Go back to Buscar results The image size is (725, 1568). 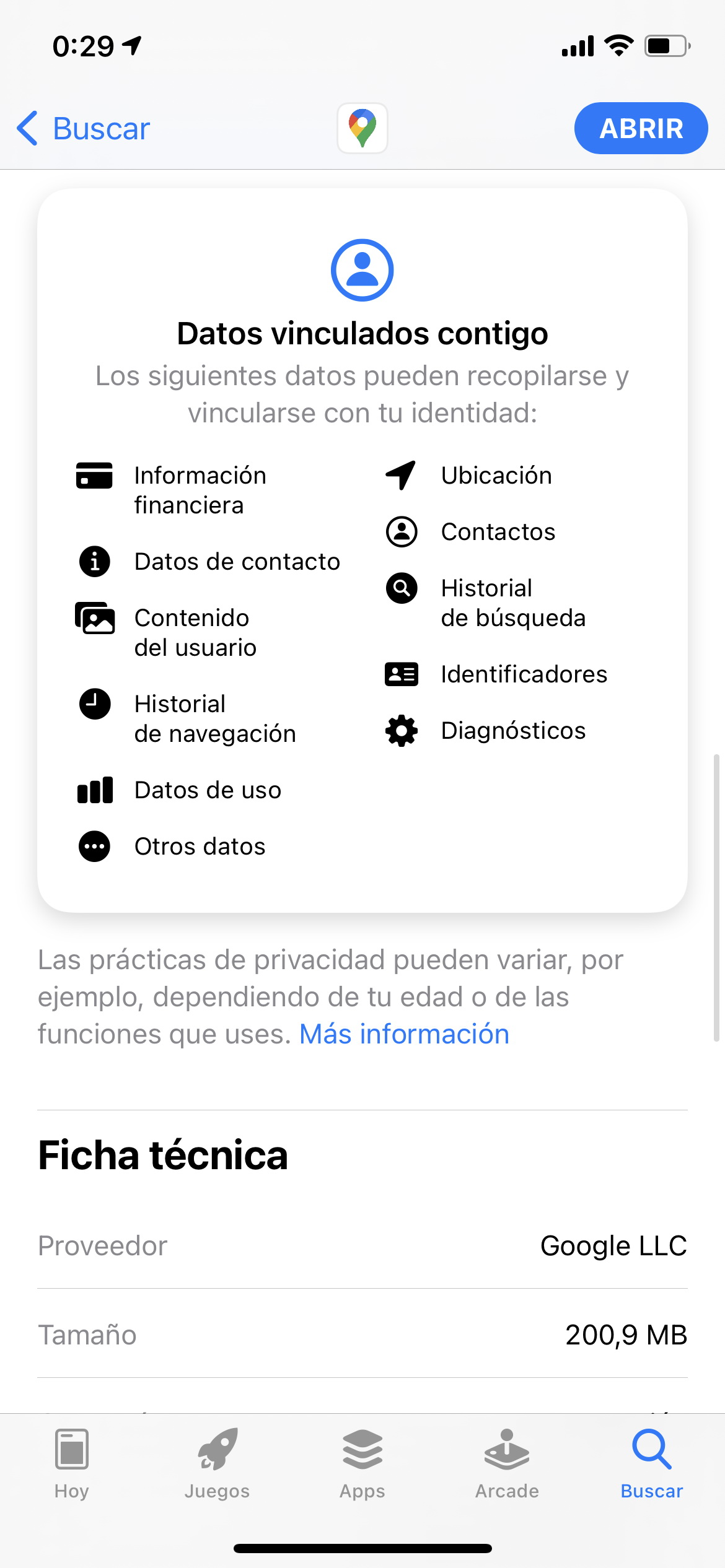click(84, 129)
